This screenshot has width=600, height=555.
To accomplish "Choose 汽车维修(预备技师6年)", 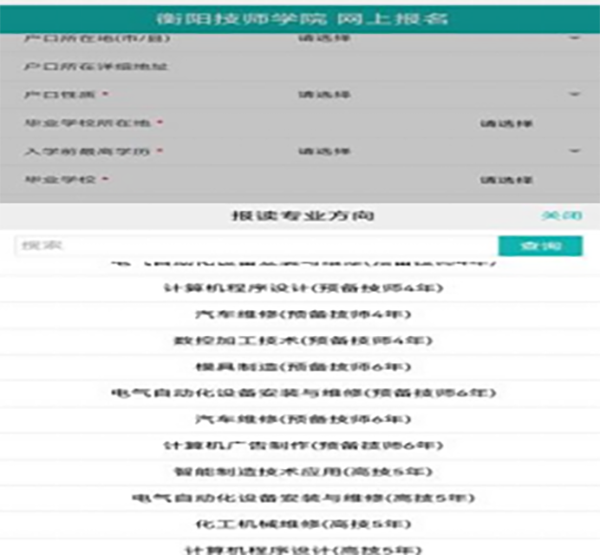I will click(302, 418).
